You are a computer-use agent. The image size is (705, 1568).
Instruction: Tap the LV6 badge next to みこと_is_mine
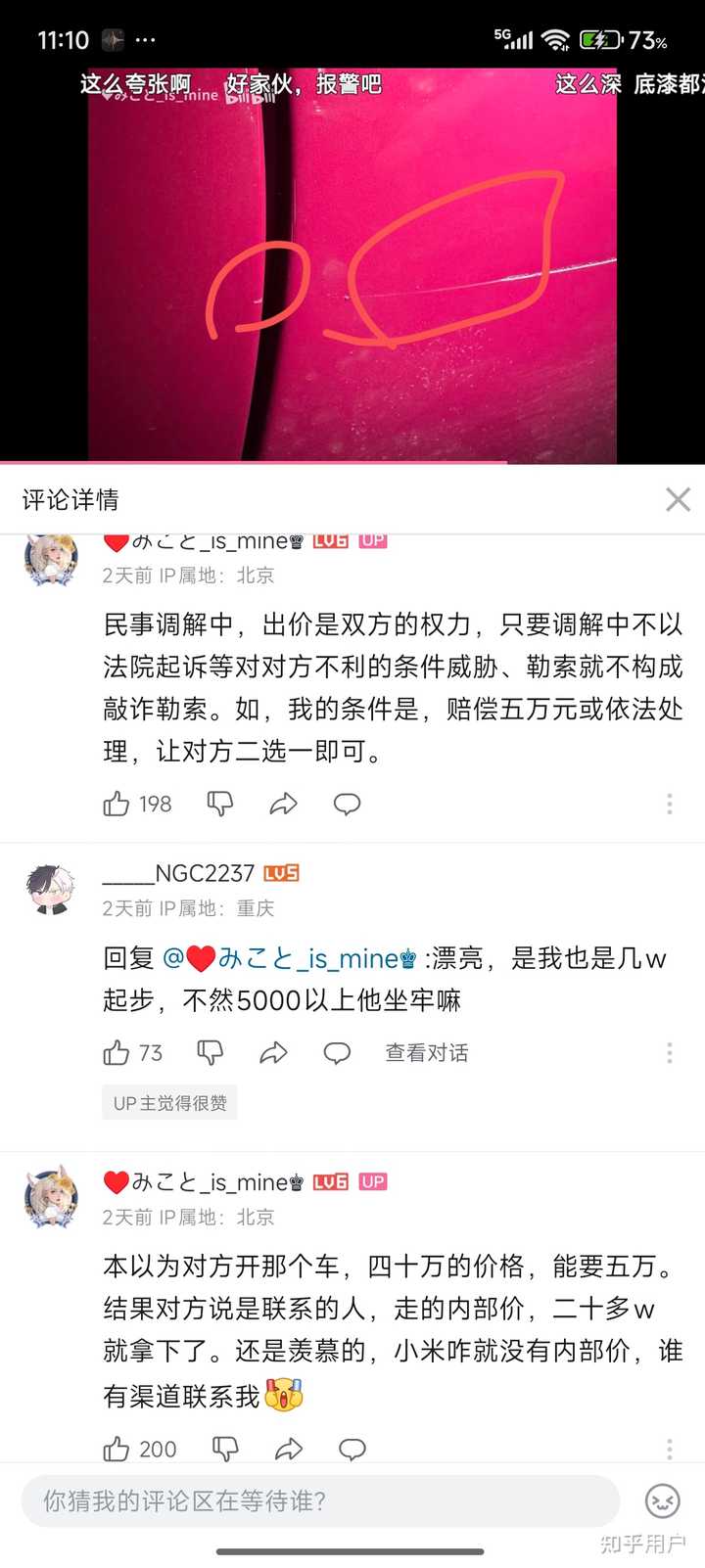coord(330,539)
